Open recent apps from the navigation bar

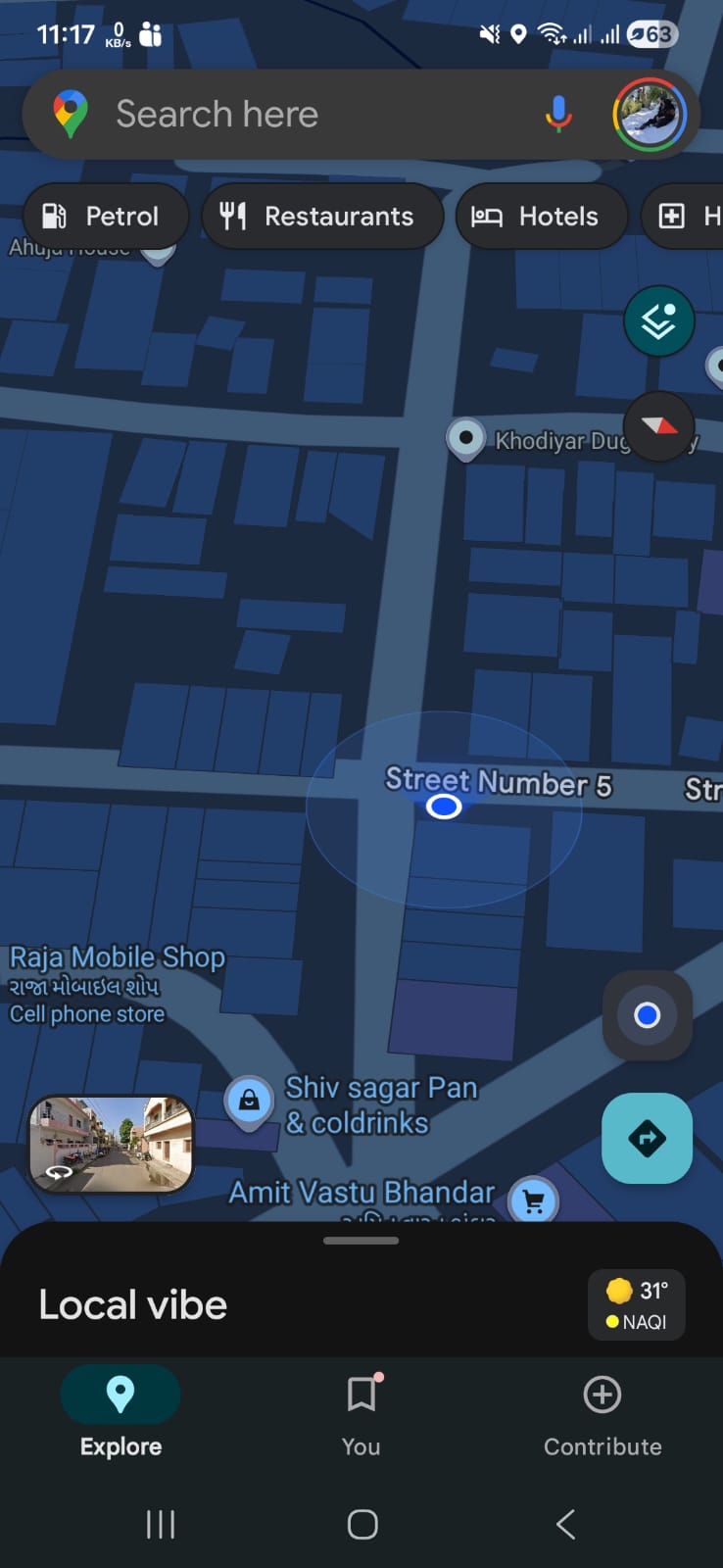click(x=160, y=1524)
